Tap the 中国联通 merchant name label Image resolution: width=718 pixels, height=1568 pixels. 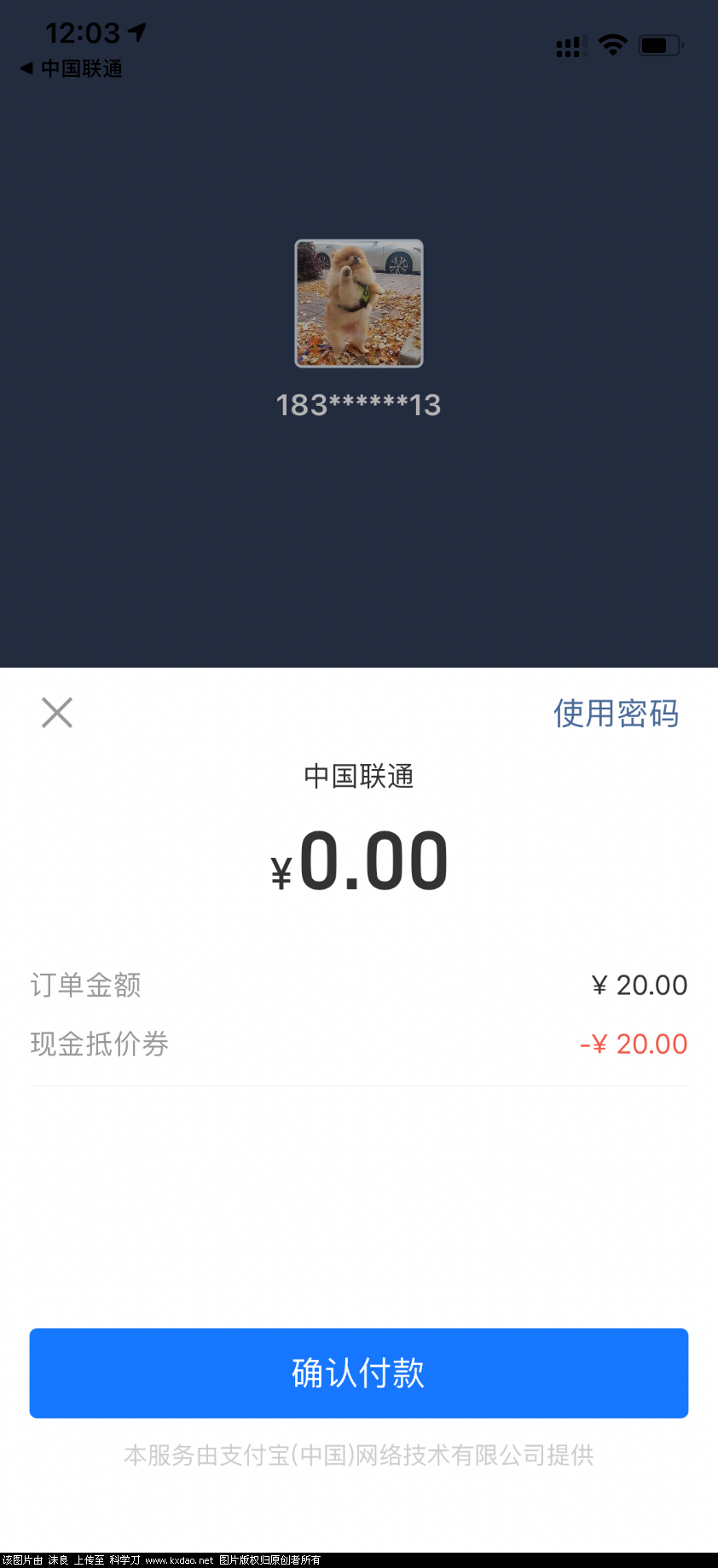[x=358, y=777]
